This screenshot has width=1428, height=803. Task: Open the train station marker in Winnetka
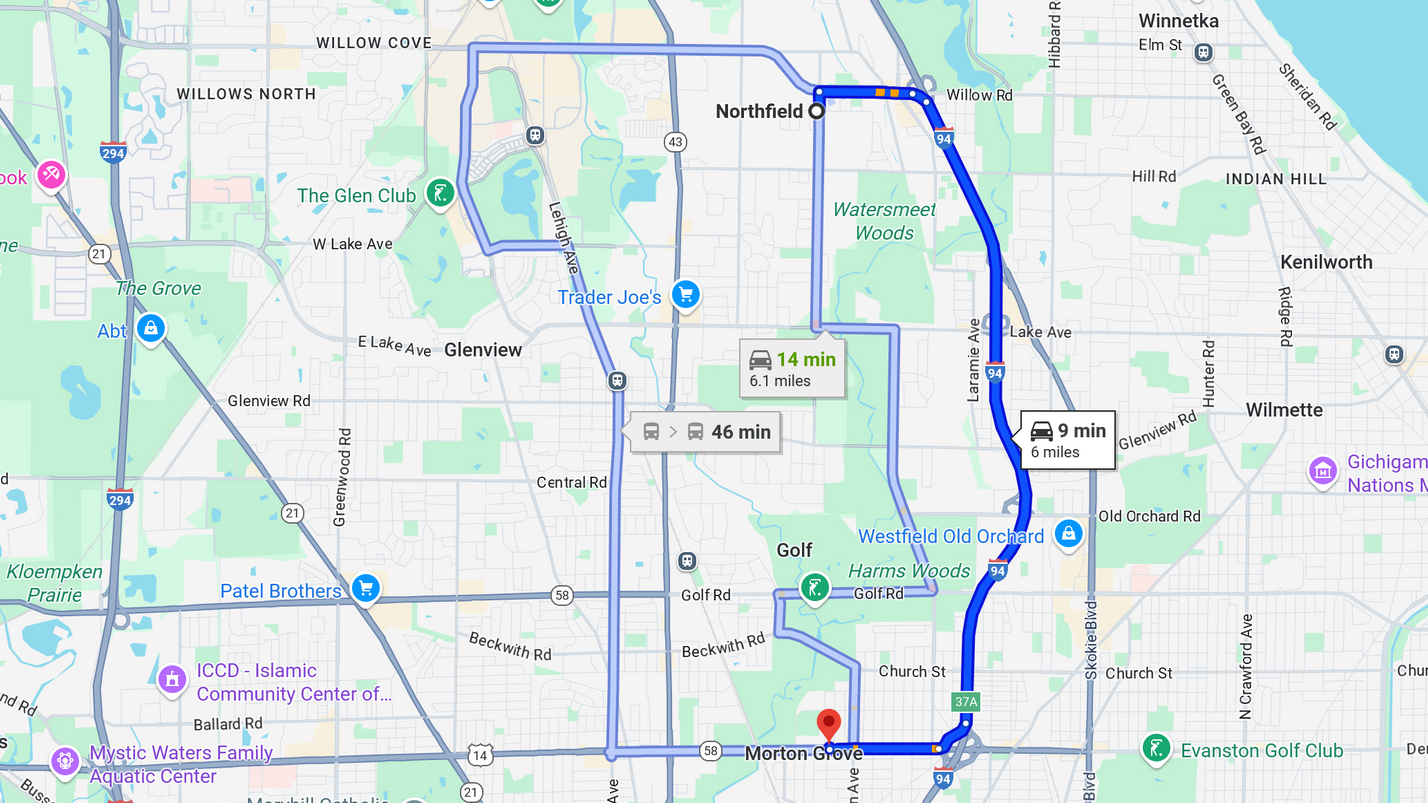click(1204, 51)
